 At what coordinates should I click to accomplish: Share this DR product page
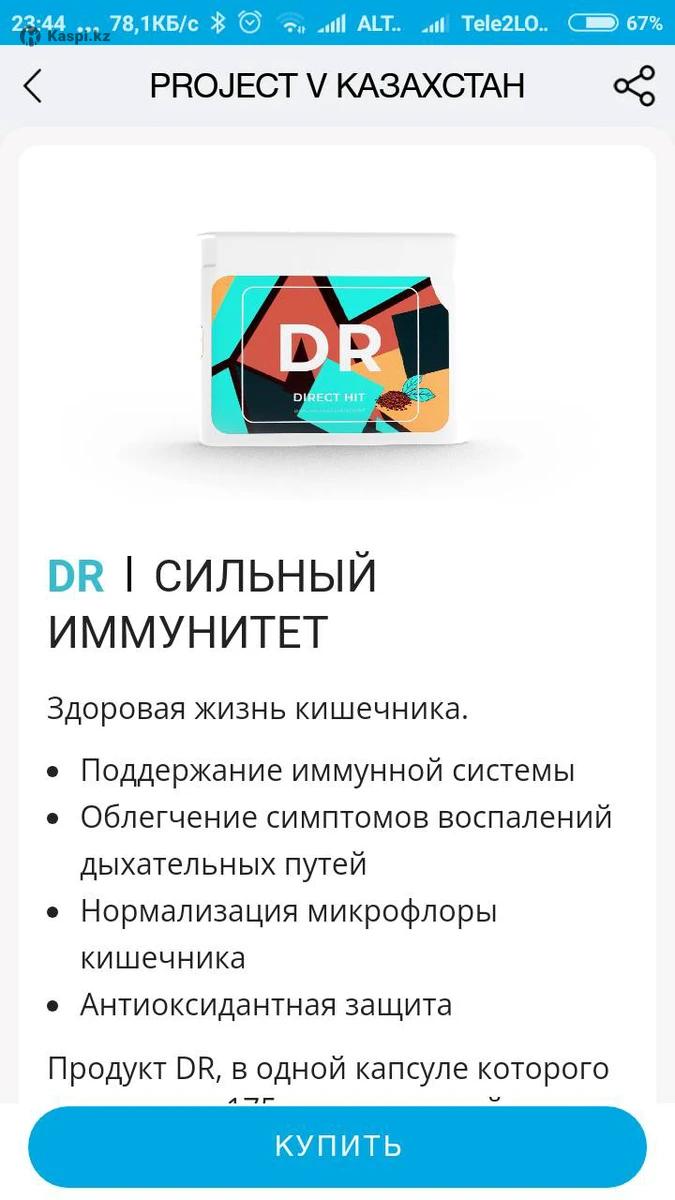[x=634, y=86]
